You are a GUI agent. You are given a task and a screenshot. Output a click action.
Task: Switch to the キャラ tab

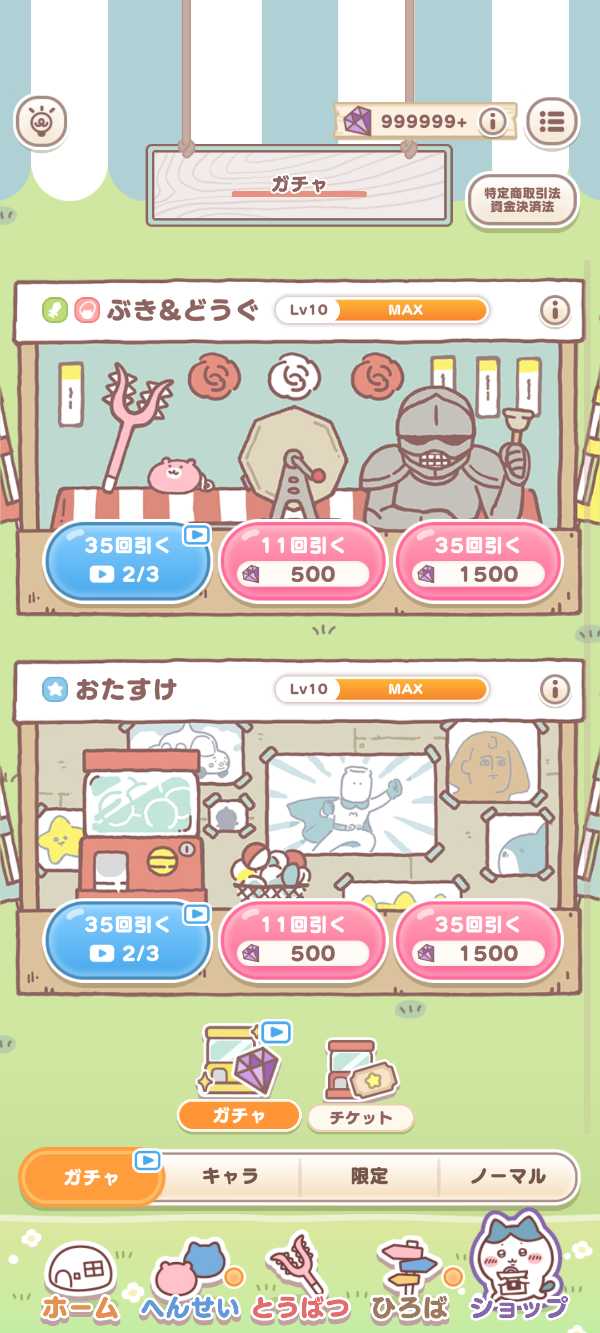(x=231, y=1176)
